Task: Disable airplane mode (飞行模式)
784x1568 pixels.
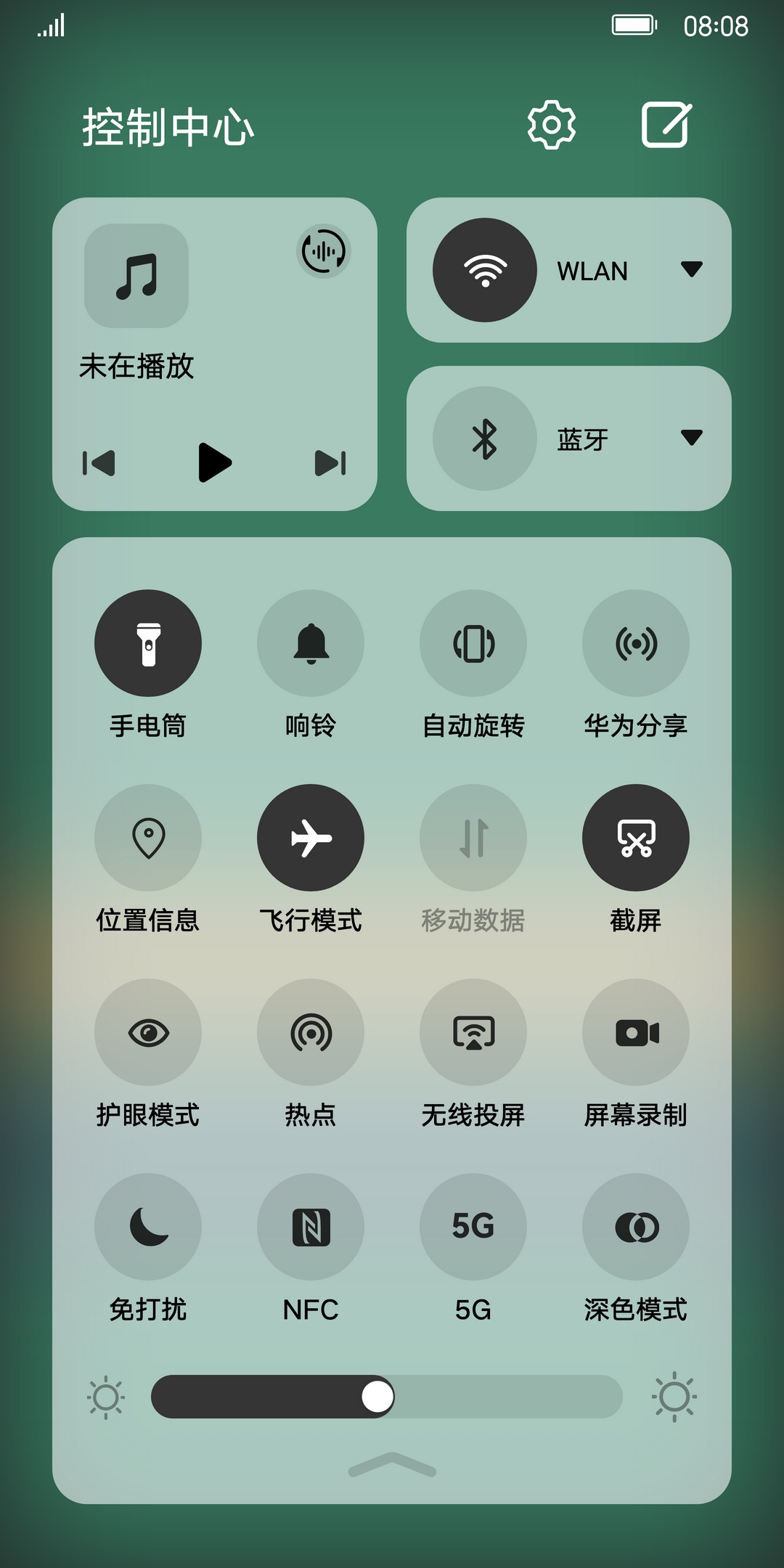Action: (311, 838)
